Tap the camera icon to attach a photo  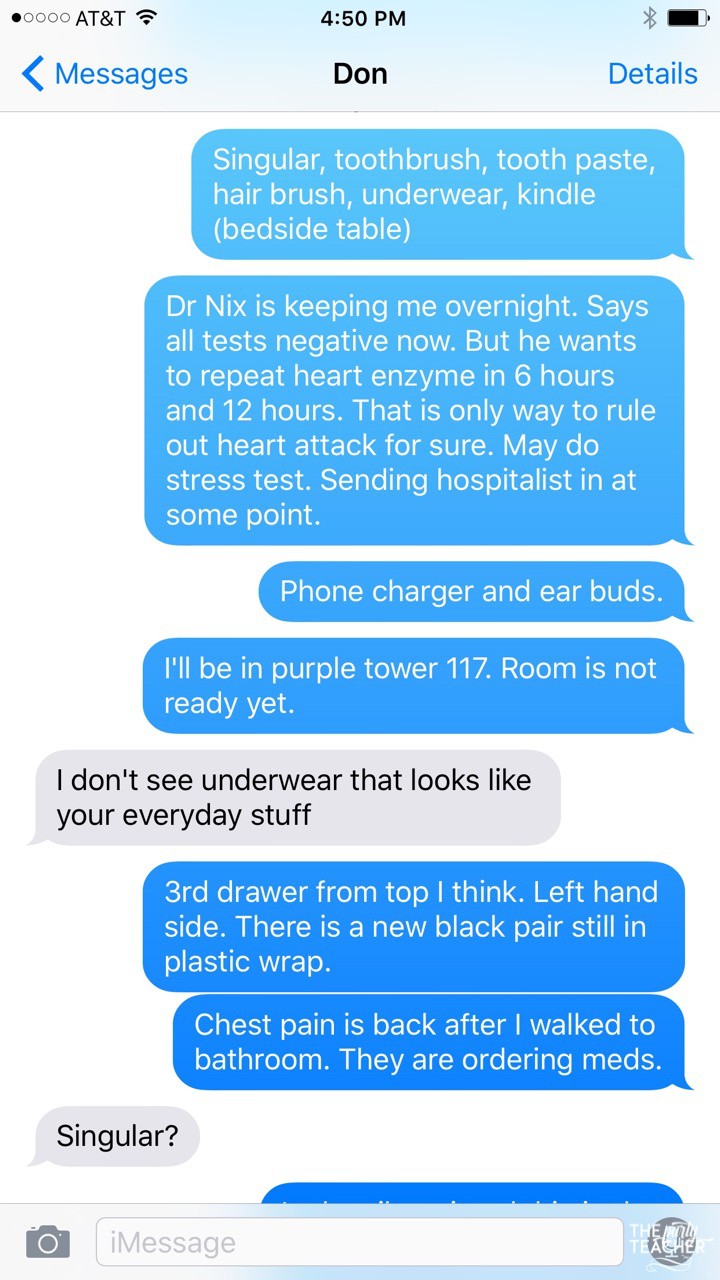[x=47, y=1242]
